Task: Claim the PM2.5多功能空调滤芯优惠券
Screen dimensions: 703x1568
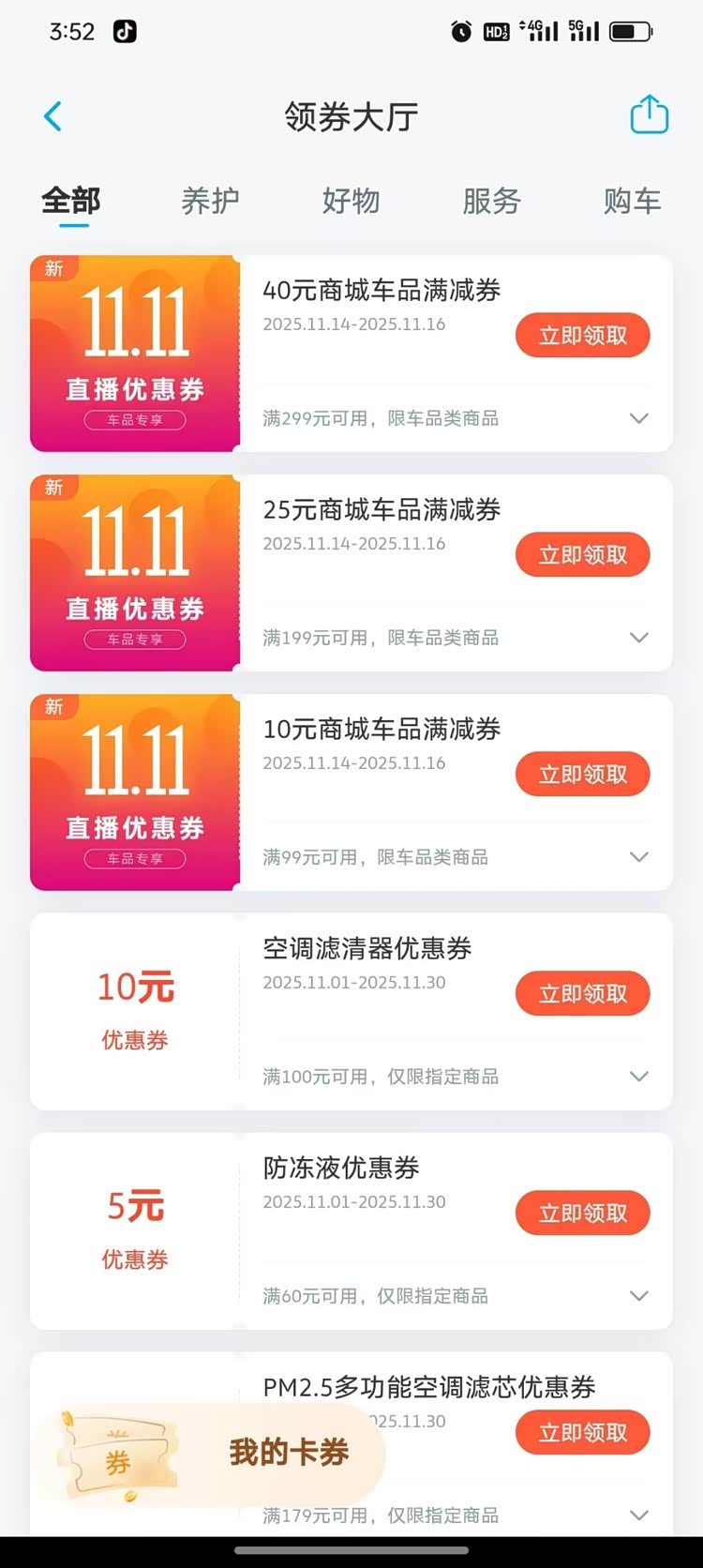Action: (582, 1433)
